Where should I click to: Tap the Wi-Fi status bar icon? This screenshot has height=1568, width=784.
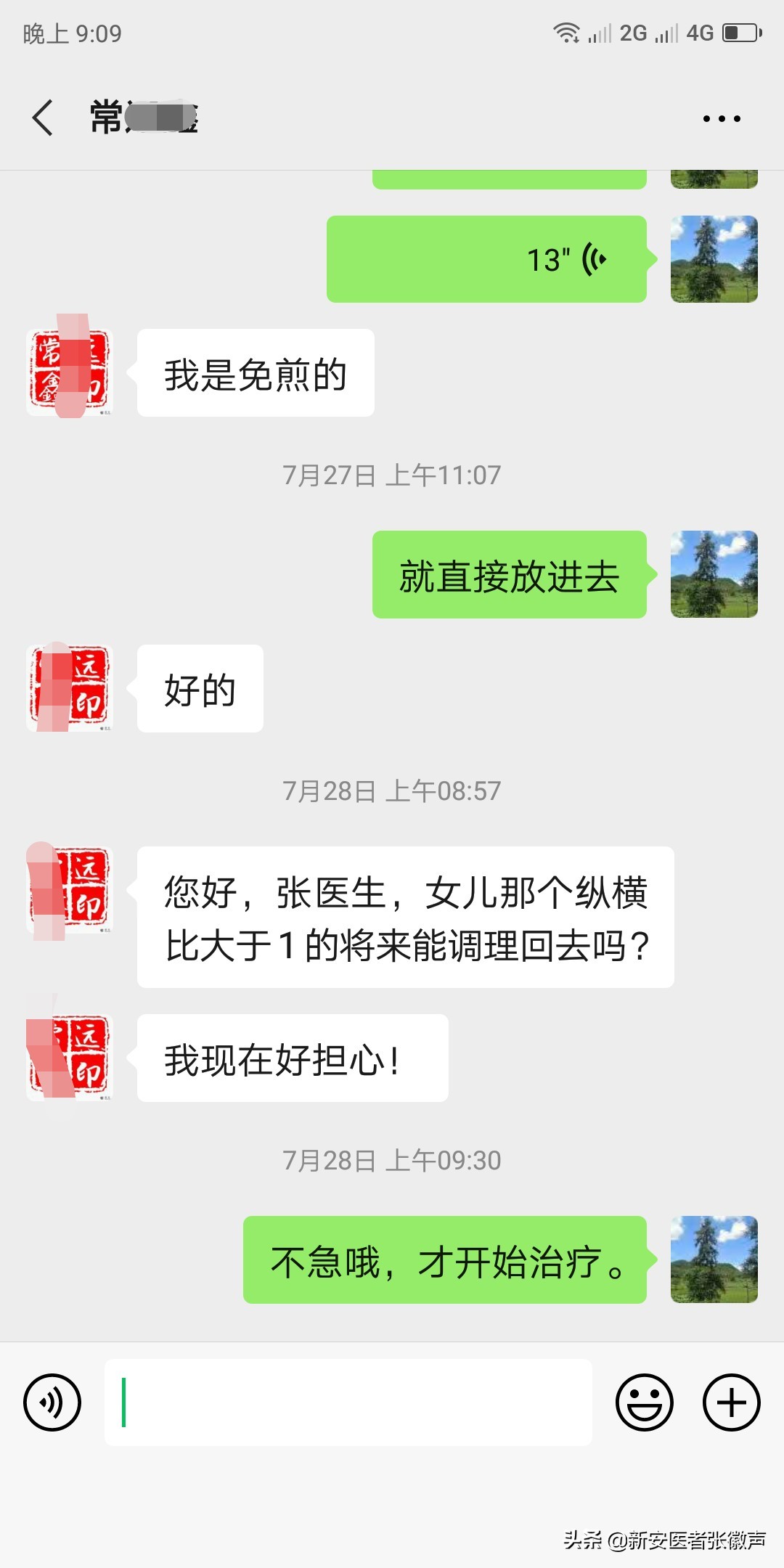pyautogui.click(x=566, y=33)
